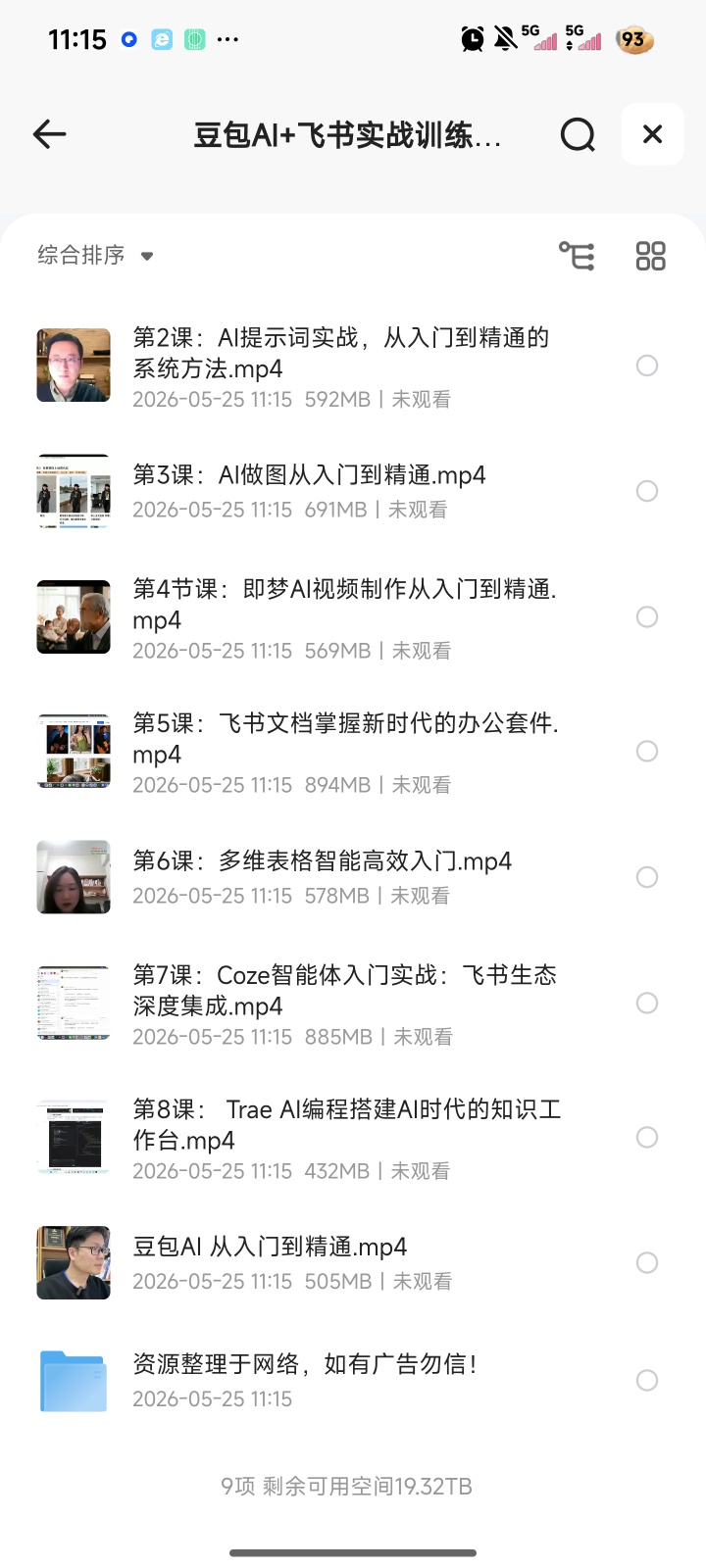
Task: Open 第8课 Trae AI编程 video
Action: pos(333,1138)
